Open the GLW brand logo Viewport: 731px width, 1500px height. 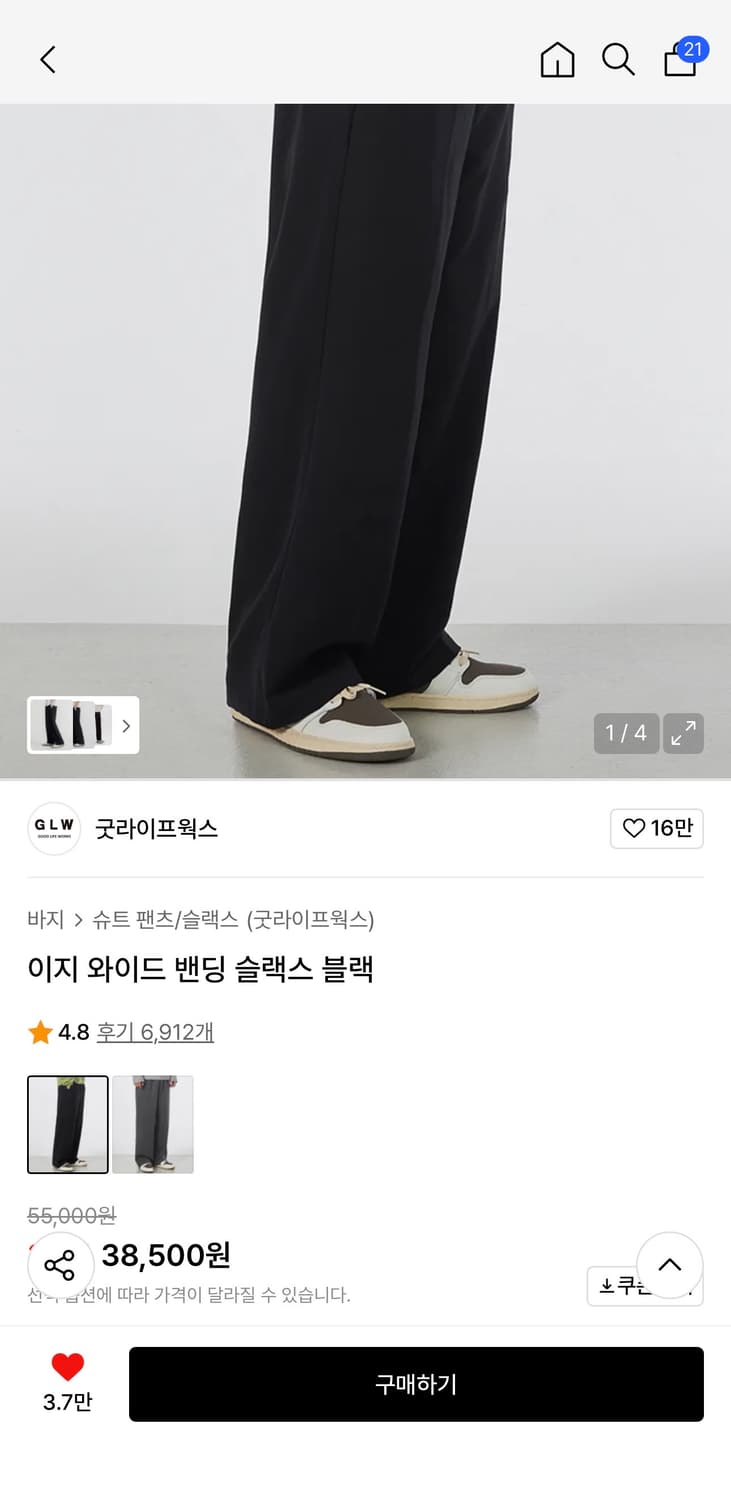(53, 828)
